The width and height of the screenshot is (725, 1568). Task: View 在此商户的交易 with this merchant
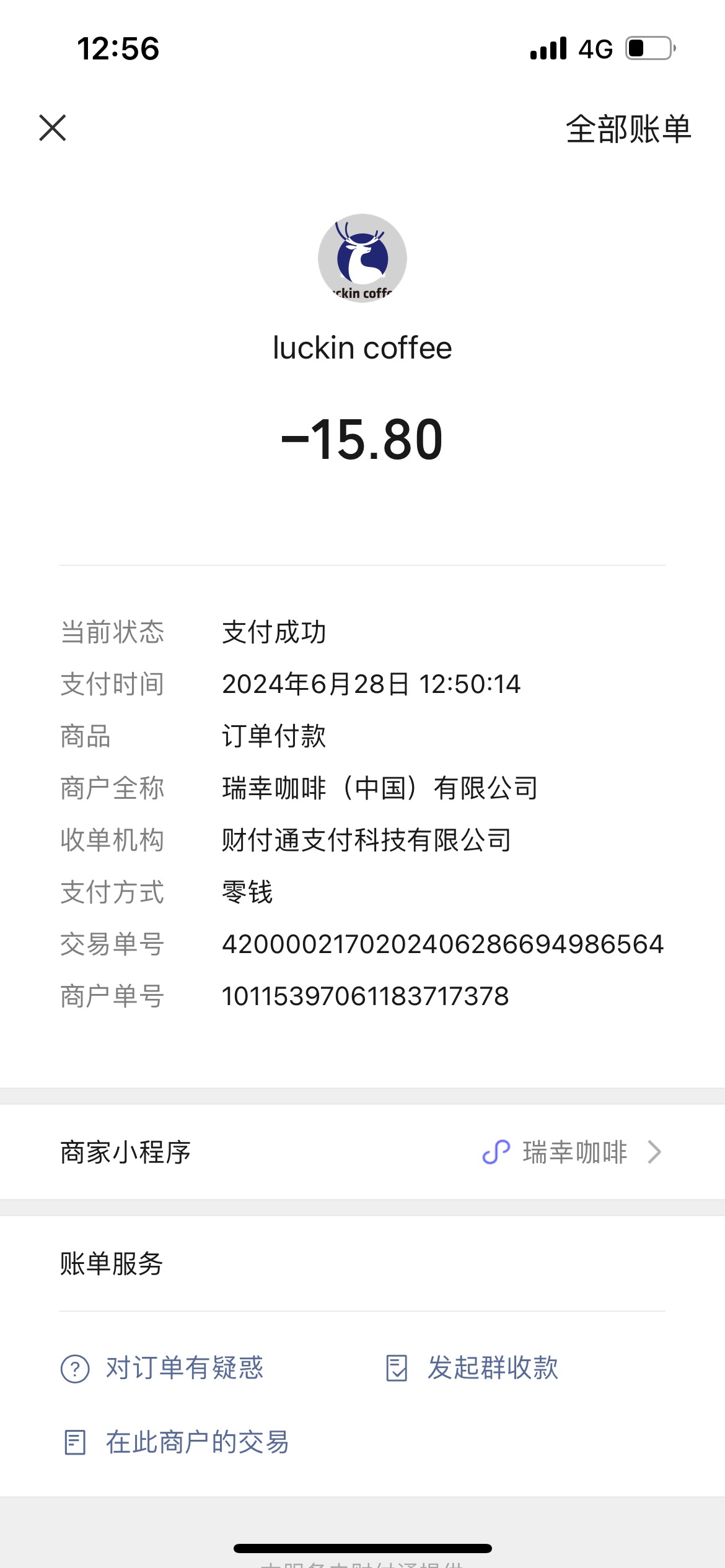click(176, 1442)
